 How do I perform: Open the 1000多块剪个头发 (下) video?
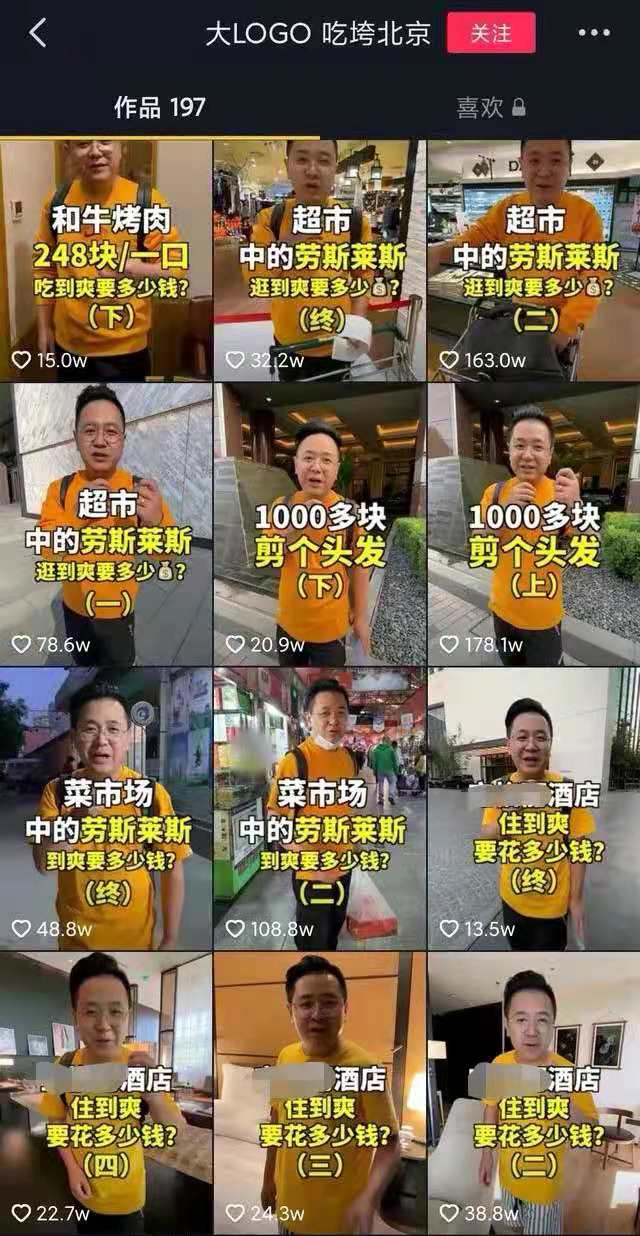click(x=320, y=525)
